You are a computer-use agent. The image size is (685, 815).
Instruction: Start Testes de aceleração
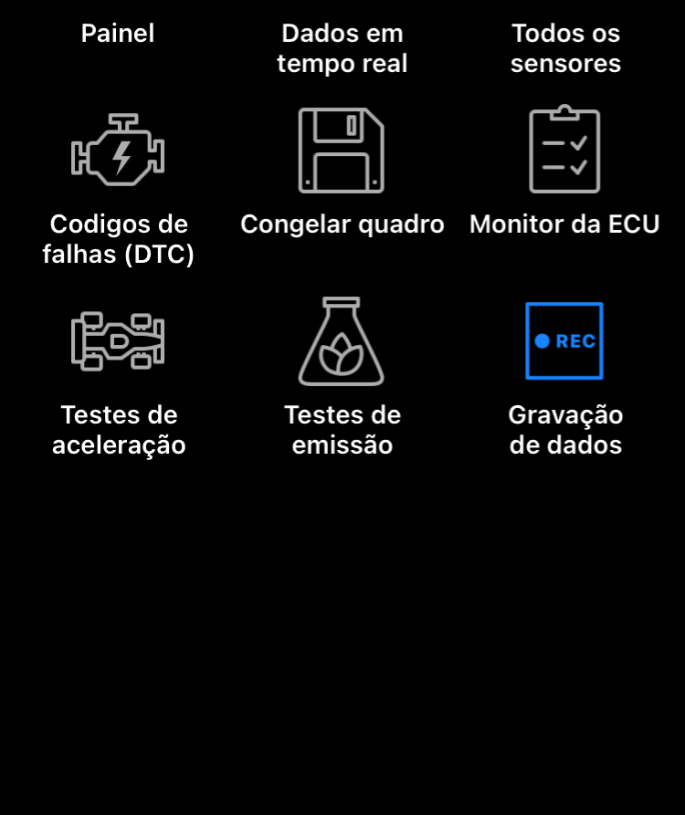tap(118, 342)
